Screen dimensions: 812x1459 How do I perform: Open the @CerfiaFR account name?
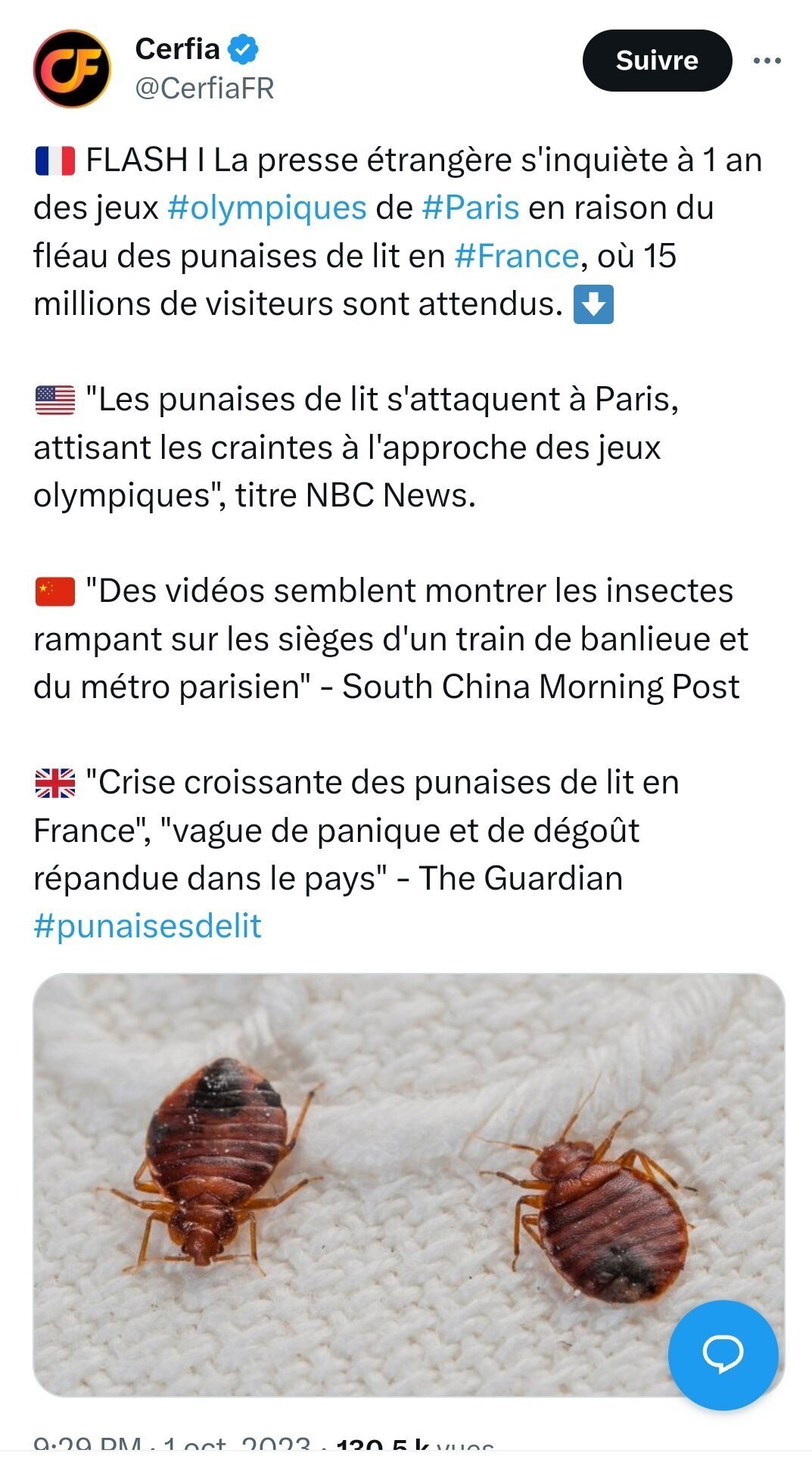coord(204,89)
